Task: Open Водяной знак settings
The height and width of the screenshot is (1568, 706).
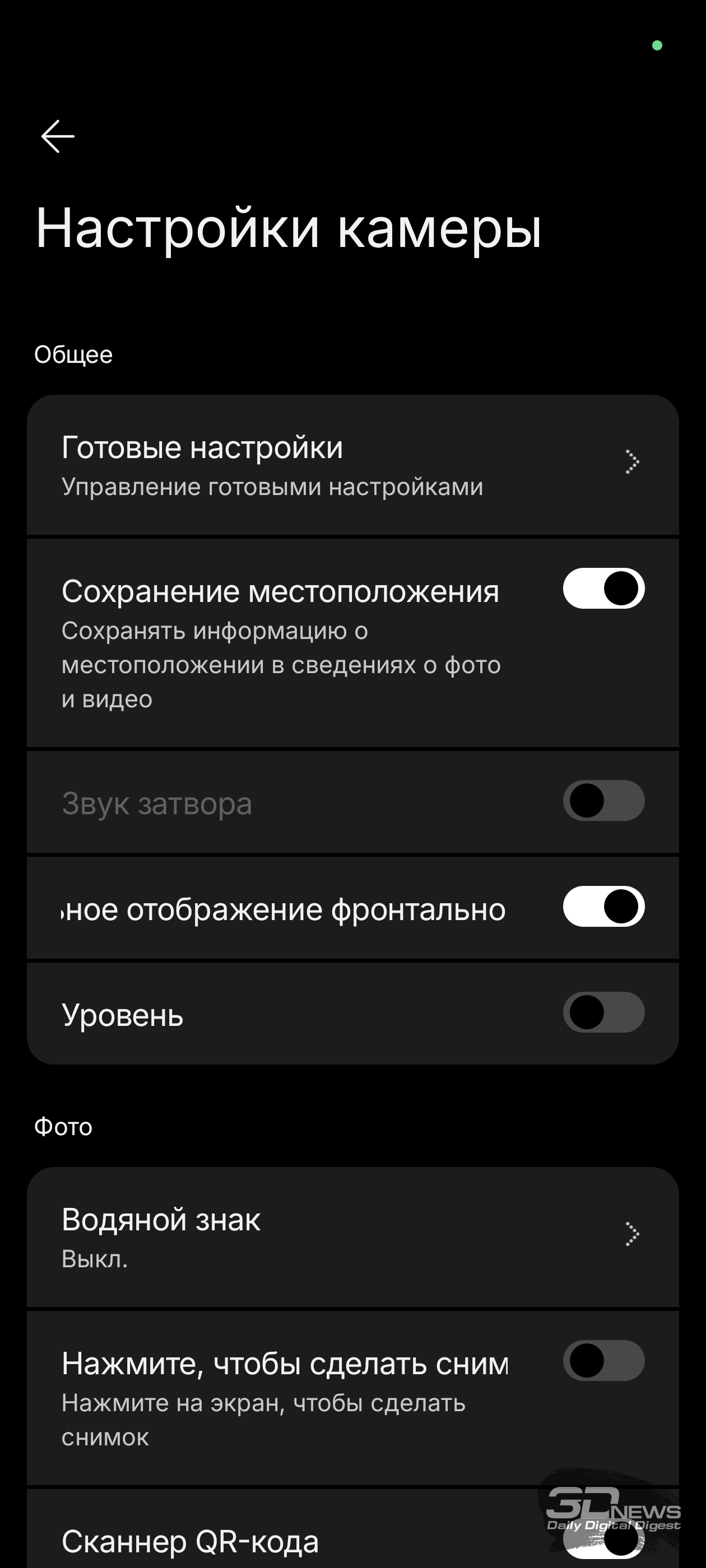Action: point(352,1237)
